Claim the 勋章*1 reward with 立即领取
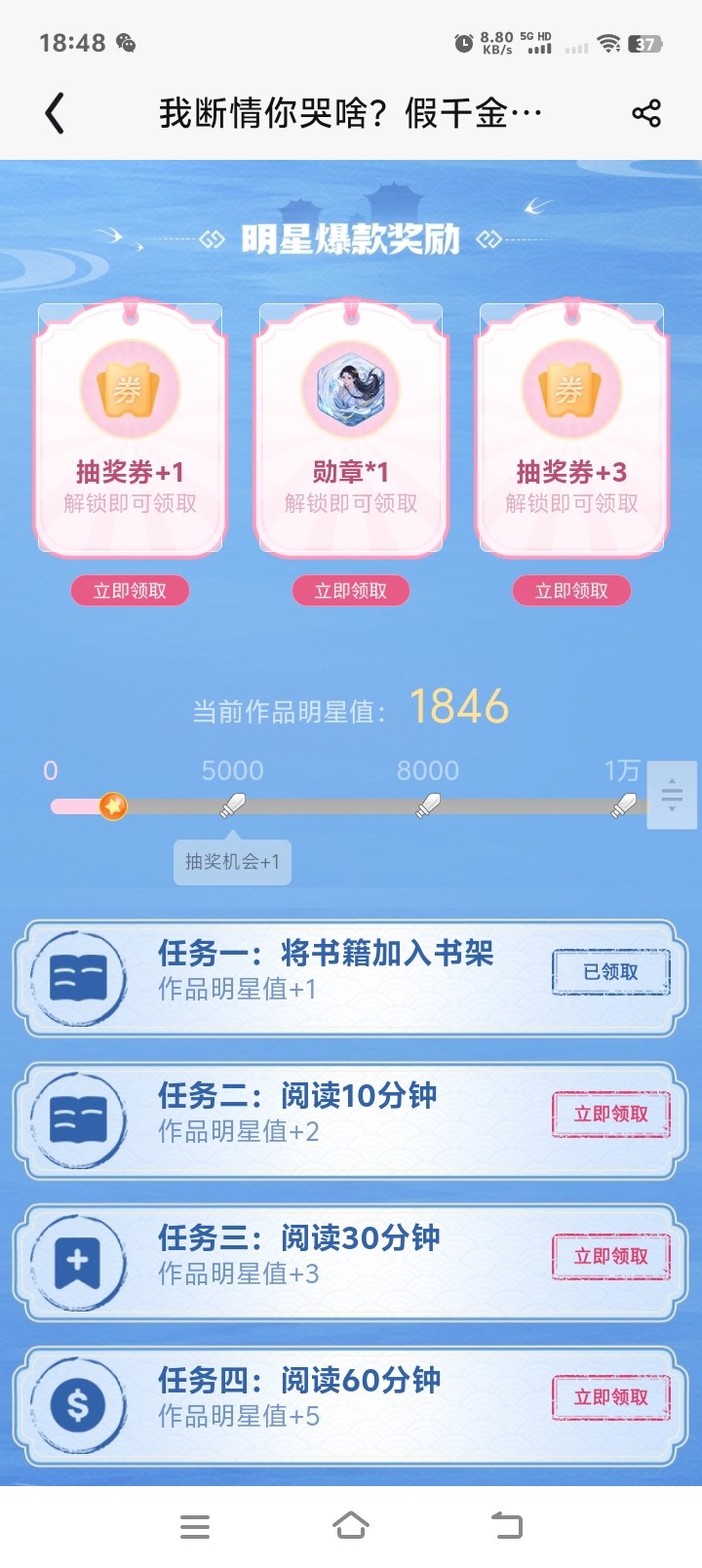Screen dimensions: 702x1568 point(351,591)
